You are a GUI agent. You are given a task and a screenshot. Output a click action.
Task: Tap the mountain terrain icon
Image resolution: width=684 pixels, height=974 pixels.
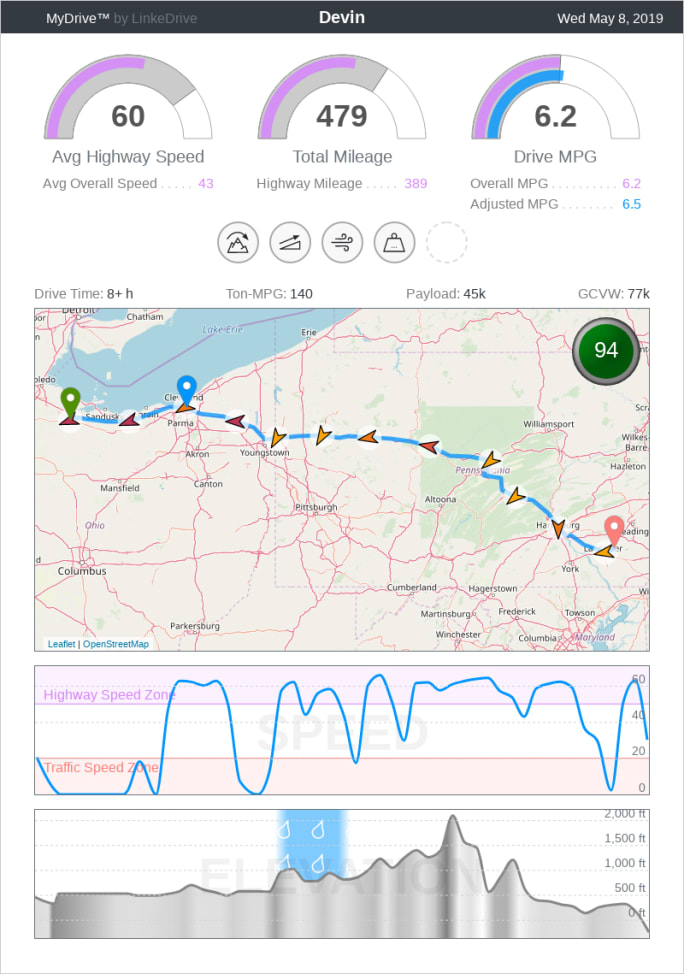[238, 242]
